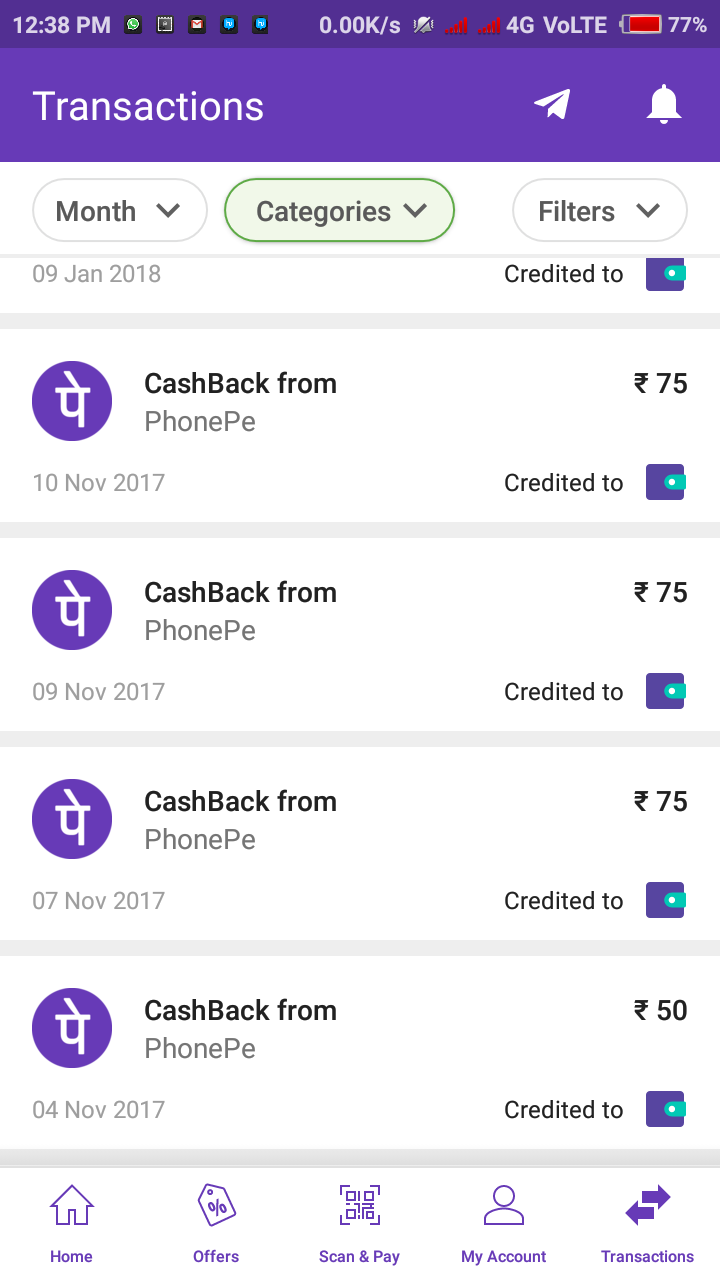Viewport: 720px width, 1280px height.
Task: Expand the Month dropdown
Action: pyautogui.click(x=119, y=211)
